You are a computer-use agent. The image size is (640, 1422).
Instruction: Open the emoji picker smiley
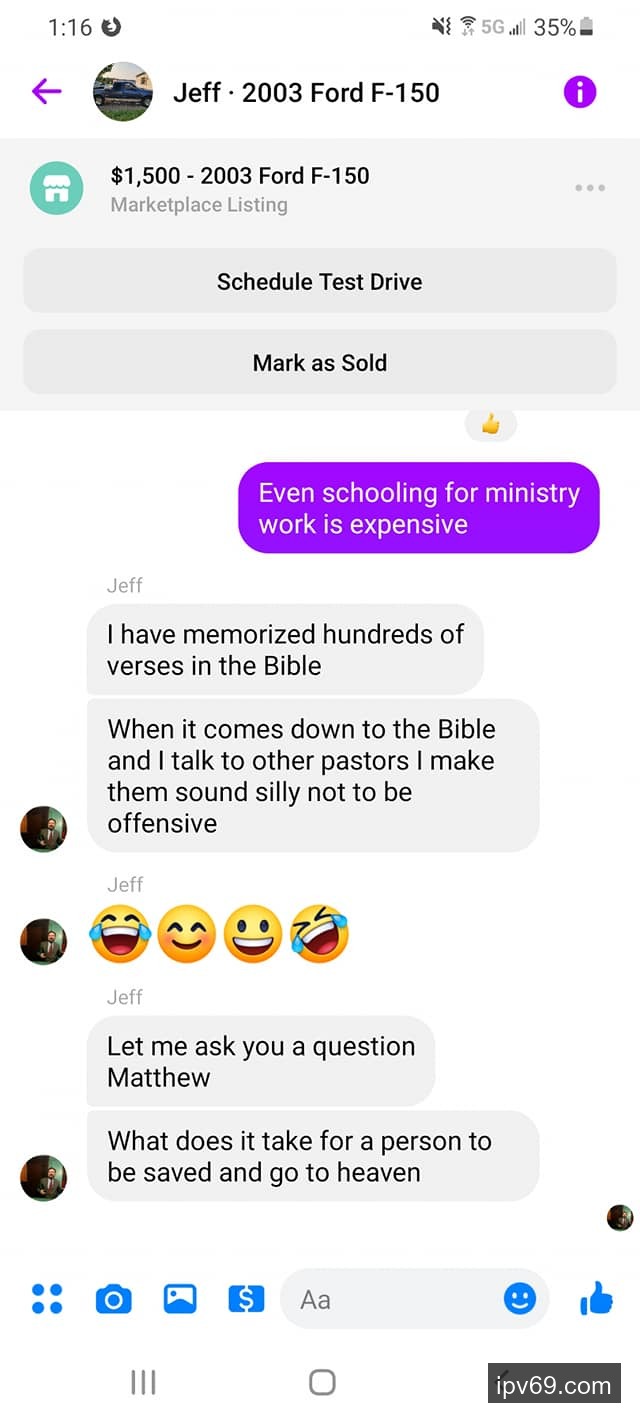point(520,1299)
